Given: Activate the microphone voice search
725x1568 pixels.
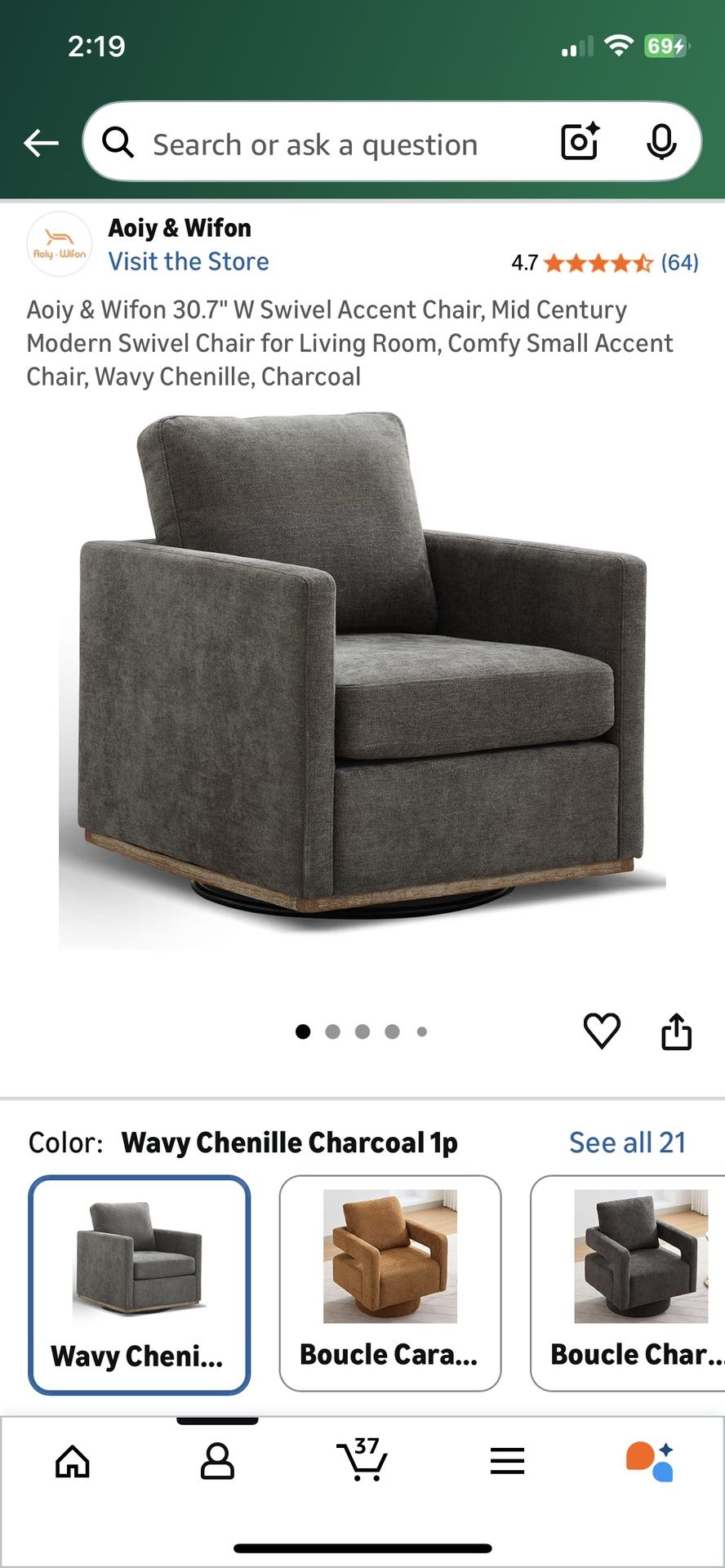Looking at the screenshot, I should click(662, 142).
